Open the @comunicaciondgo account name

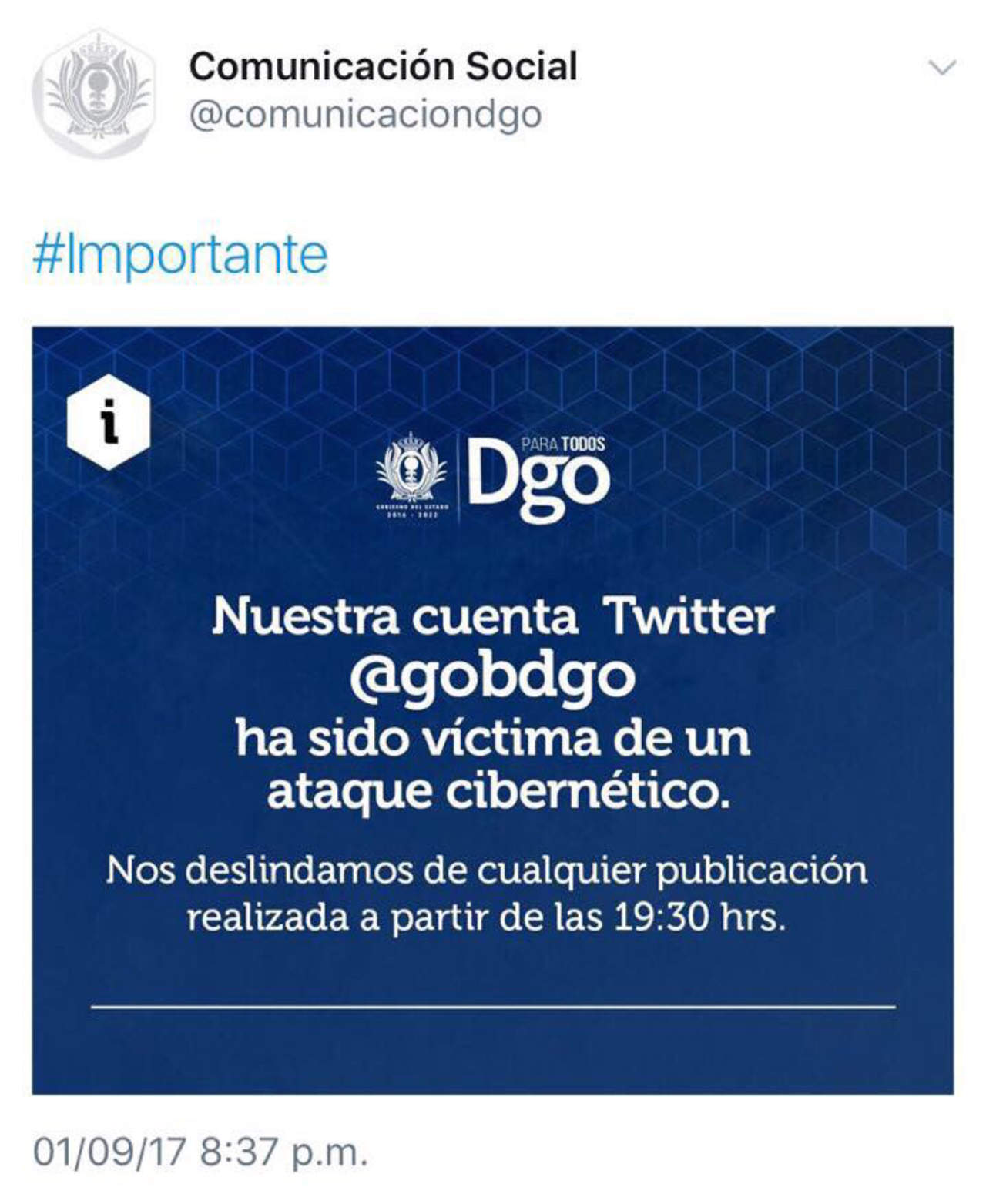(365, 116)
